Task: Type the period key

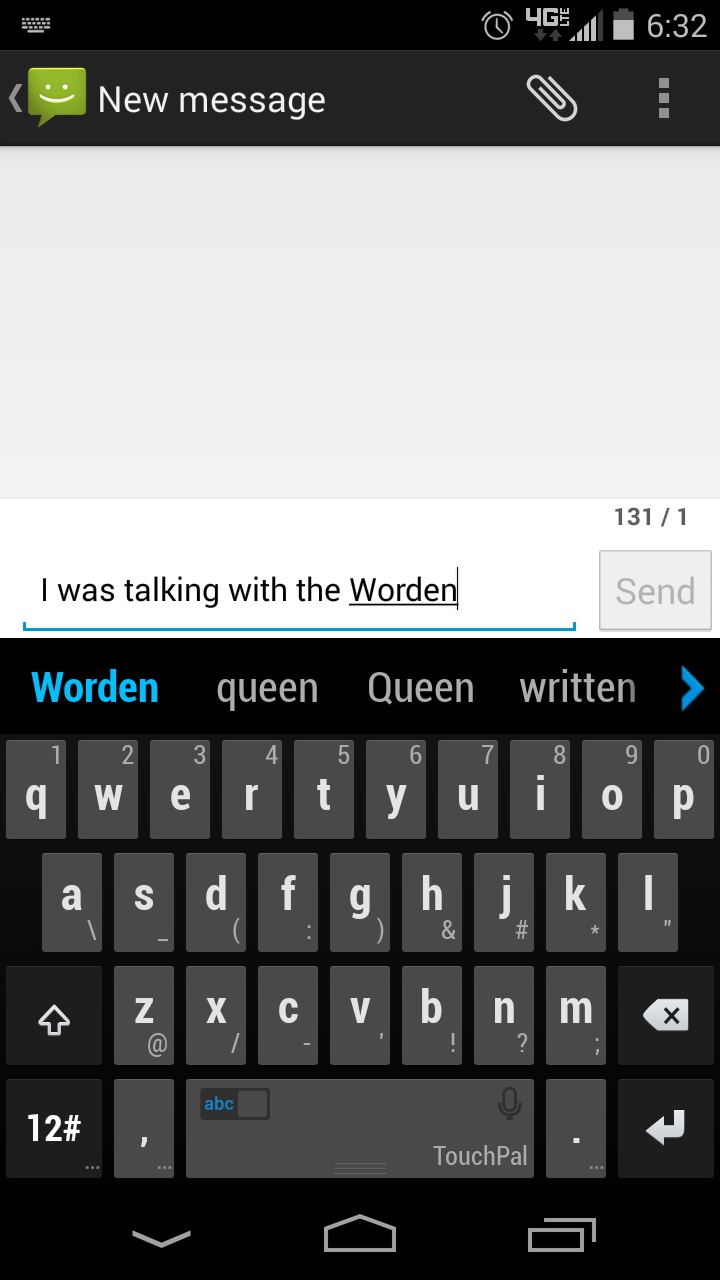Action: pyautogui.click(x=576, y=1128)
